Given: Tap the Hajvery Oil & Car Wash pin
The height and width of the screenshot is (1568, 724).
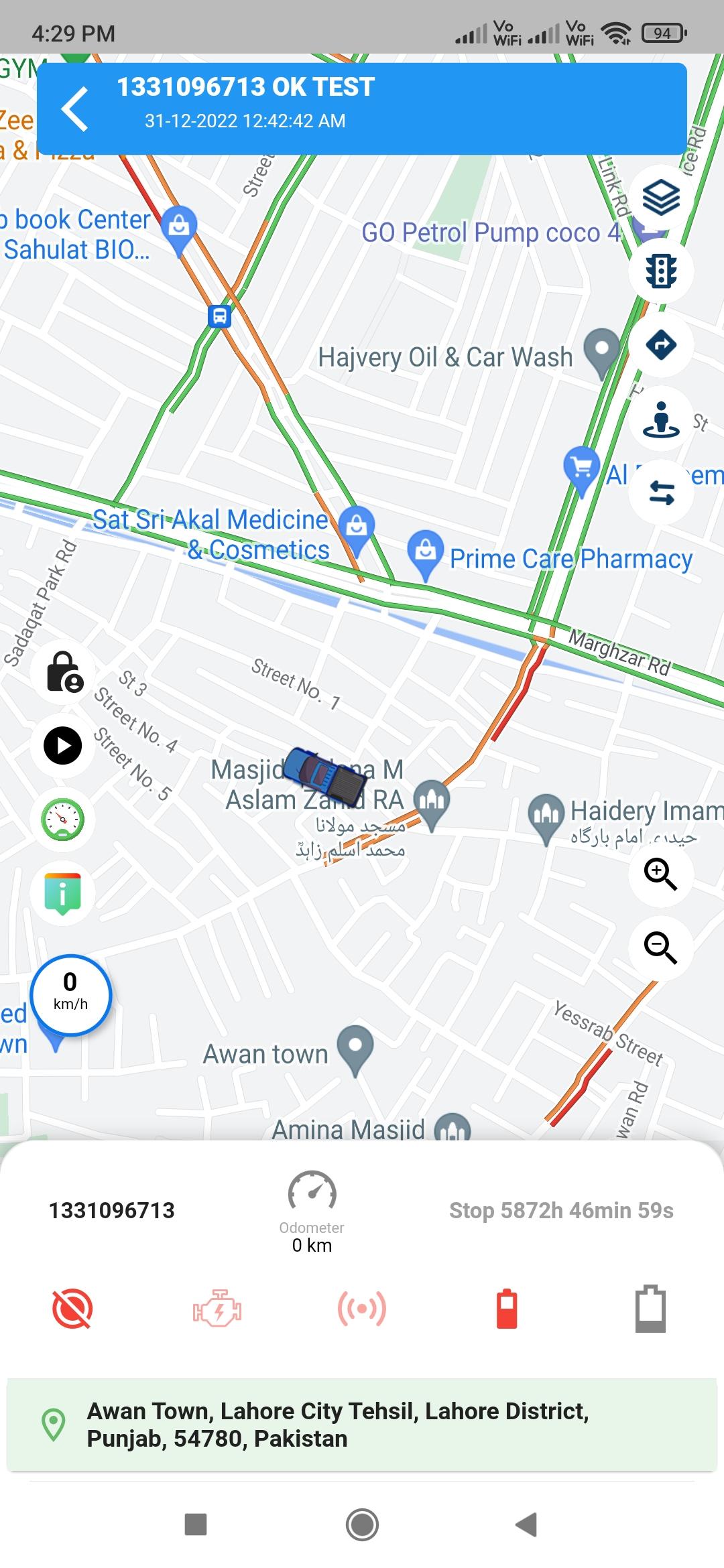Looking at the screenshot, I should (602, 353).
